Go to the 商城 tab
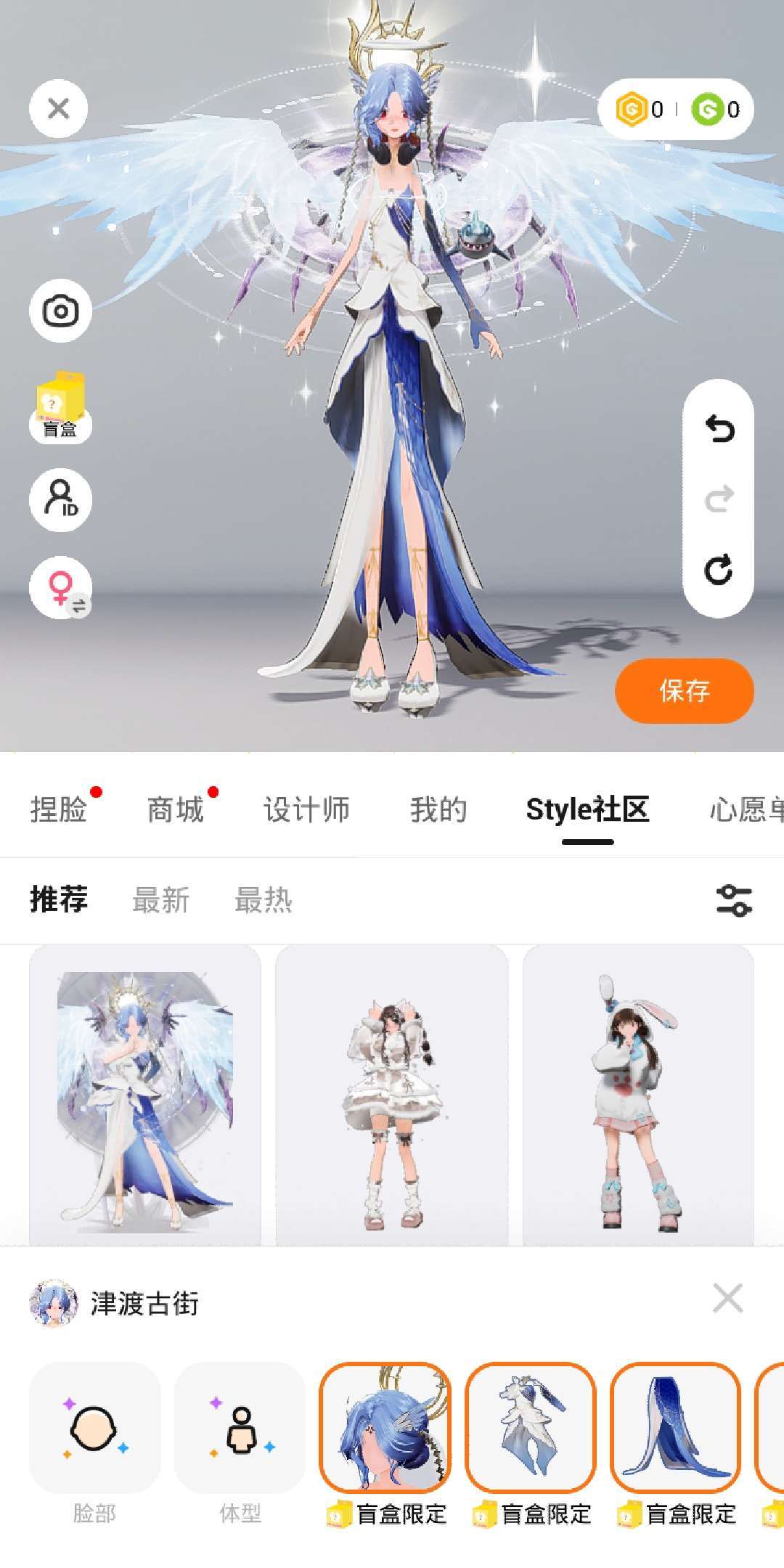The height and width of the screenshot is (1568, 784). click(175, 809)
